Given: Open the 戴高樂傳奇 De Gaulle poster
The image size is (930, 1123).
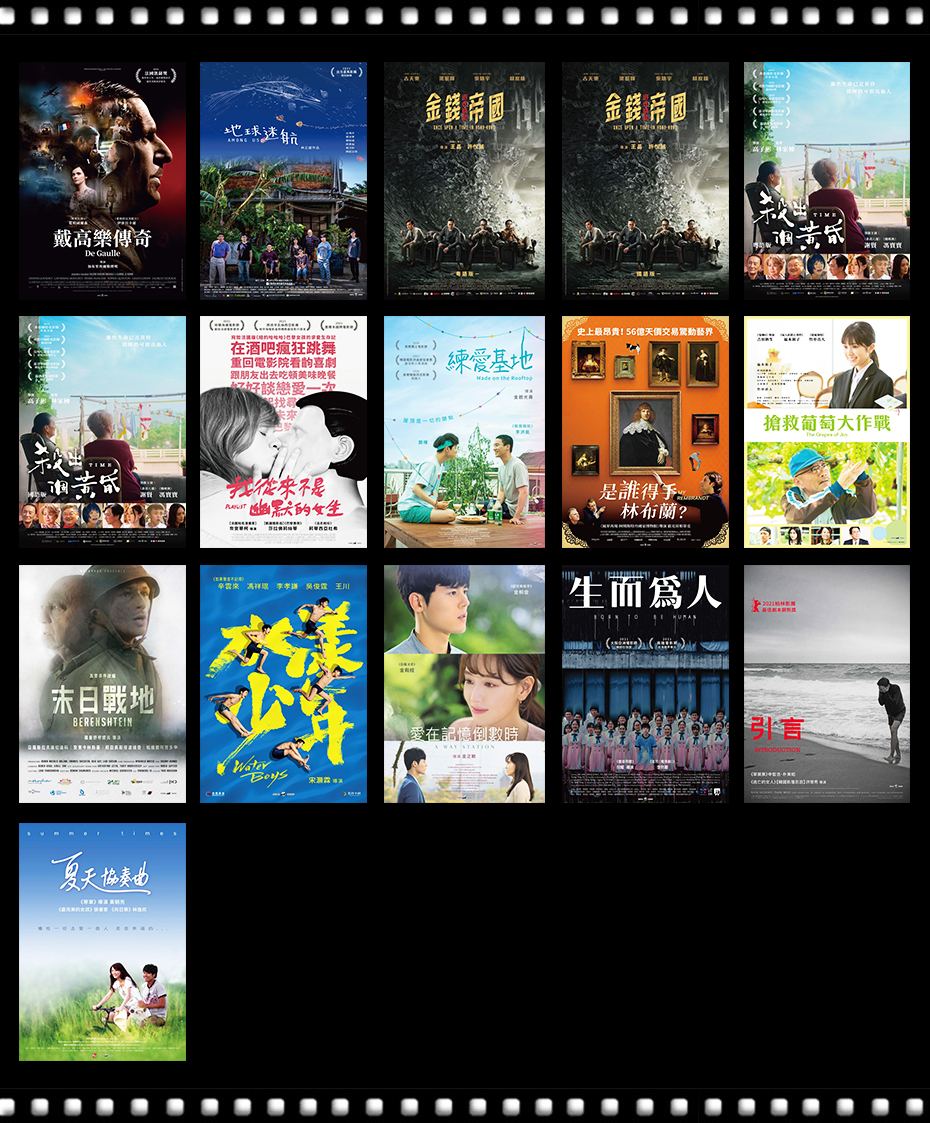Looking at the screenshot, I should point(102,180).
